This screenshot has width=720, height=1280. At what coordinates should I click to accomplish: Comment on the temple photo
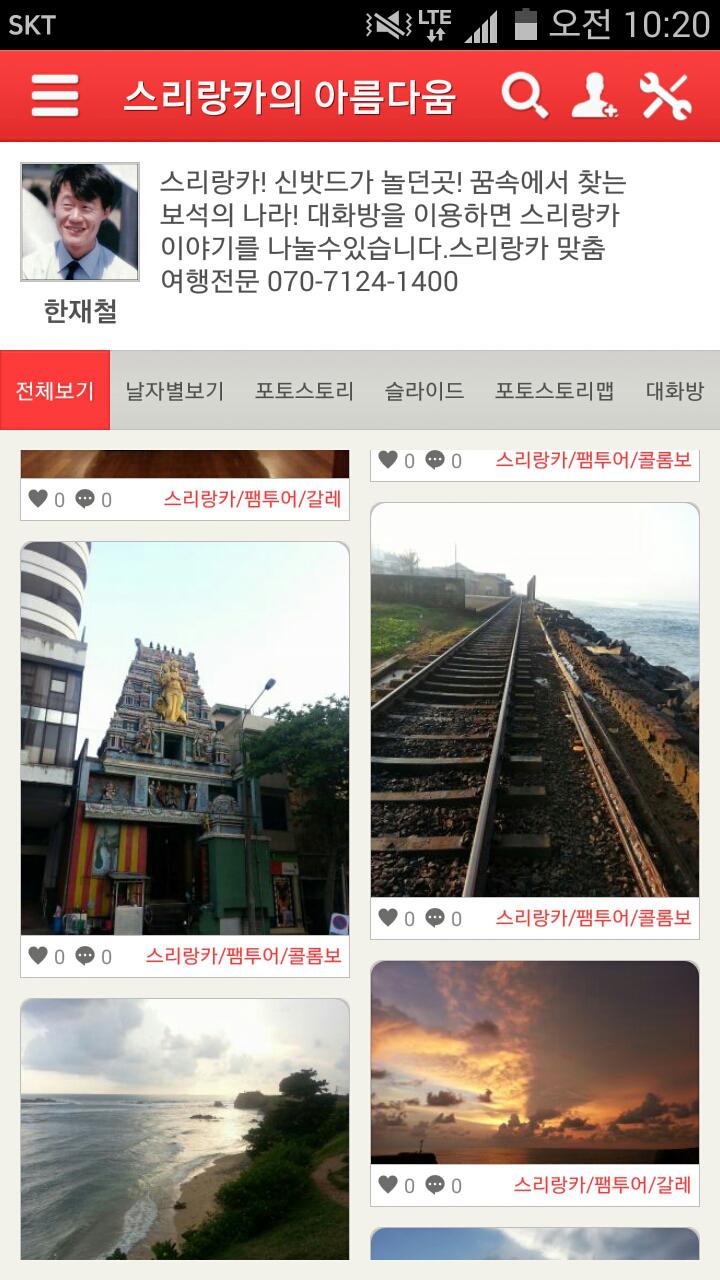[x=86, y=956]
